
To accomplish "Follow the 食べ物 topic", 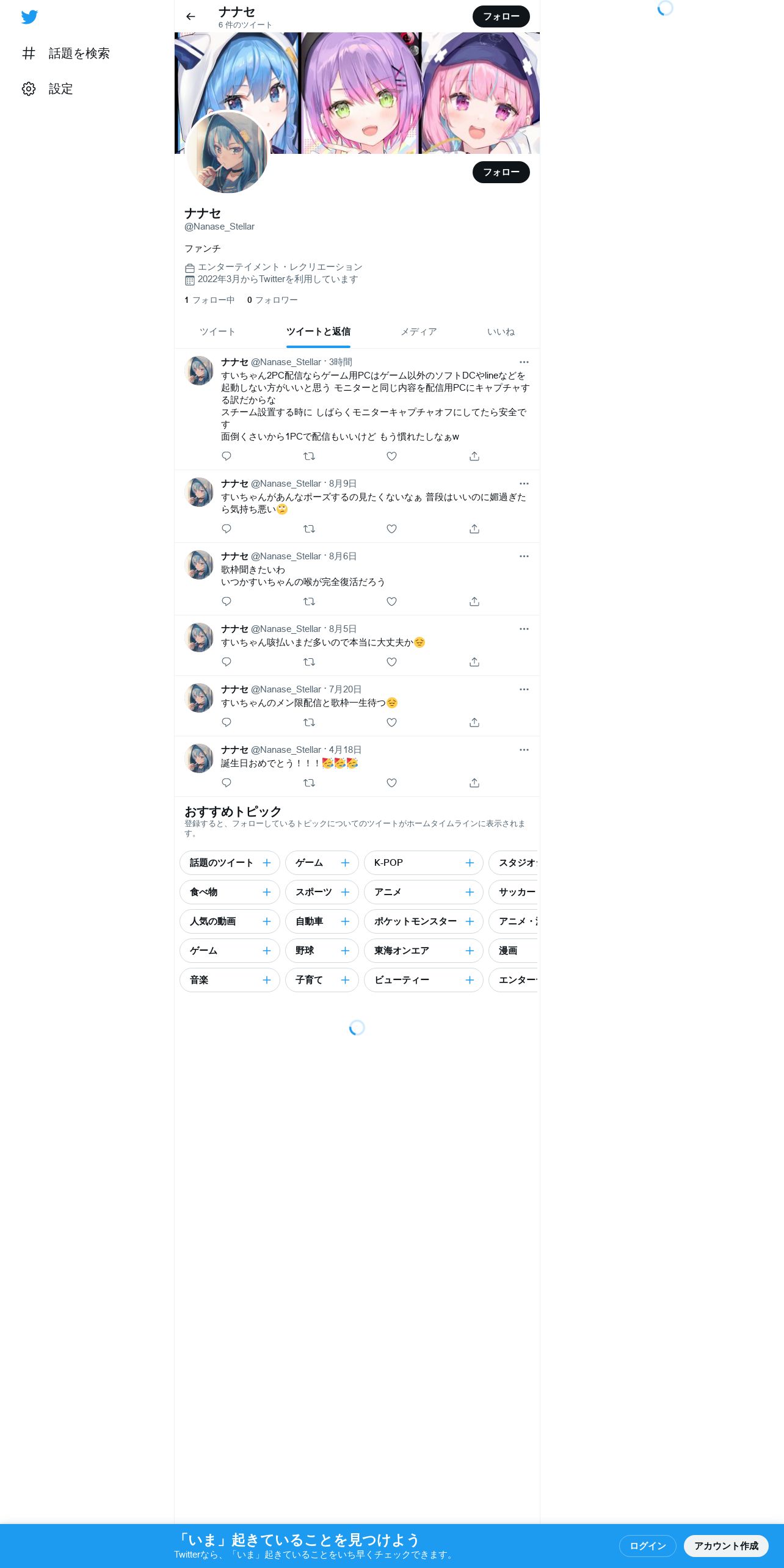I will tap(267, 892).
